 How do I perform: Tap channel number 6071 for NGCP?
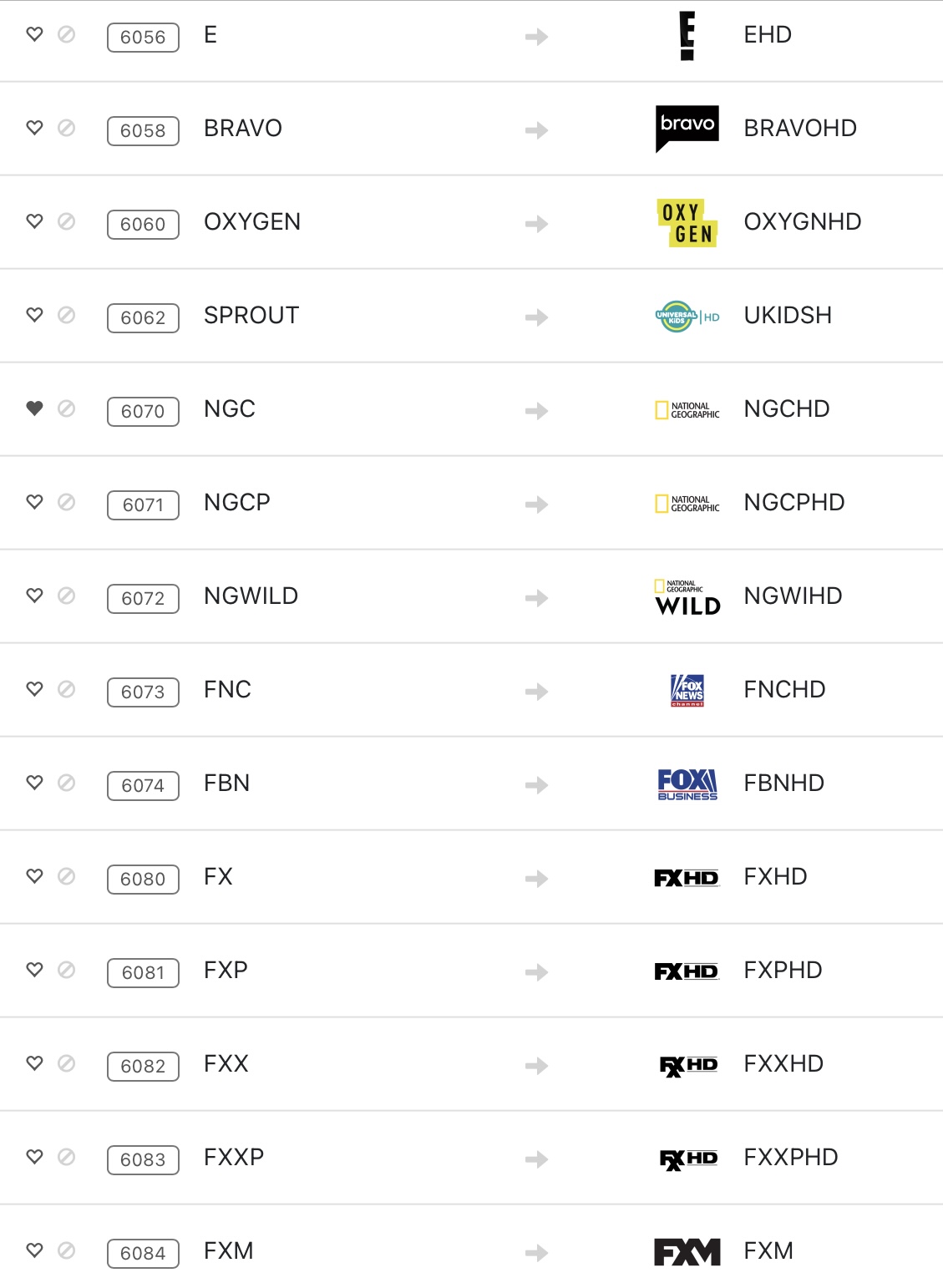coord(143,505)
